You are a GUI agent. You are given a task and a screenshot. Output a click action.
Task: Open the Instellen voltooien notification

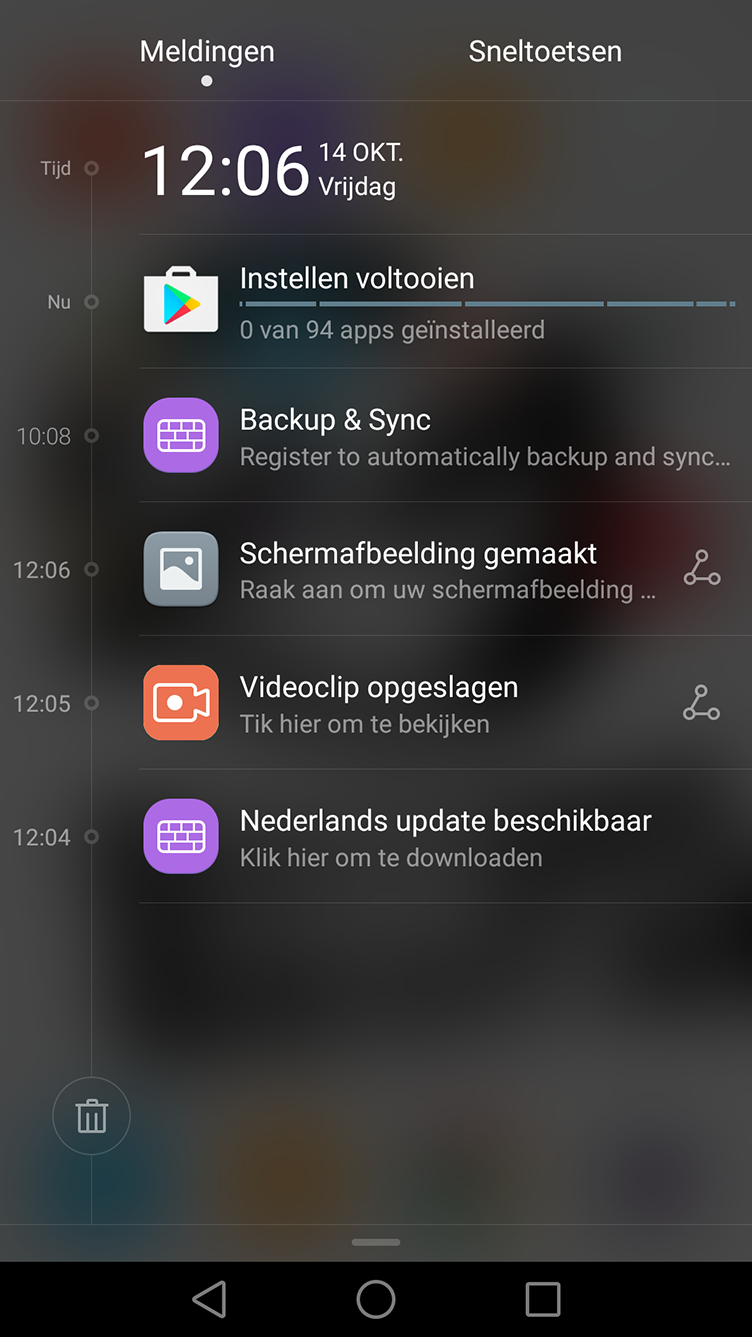pos(445,302)
